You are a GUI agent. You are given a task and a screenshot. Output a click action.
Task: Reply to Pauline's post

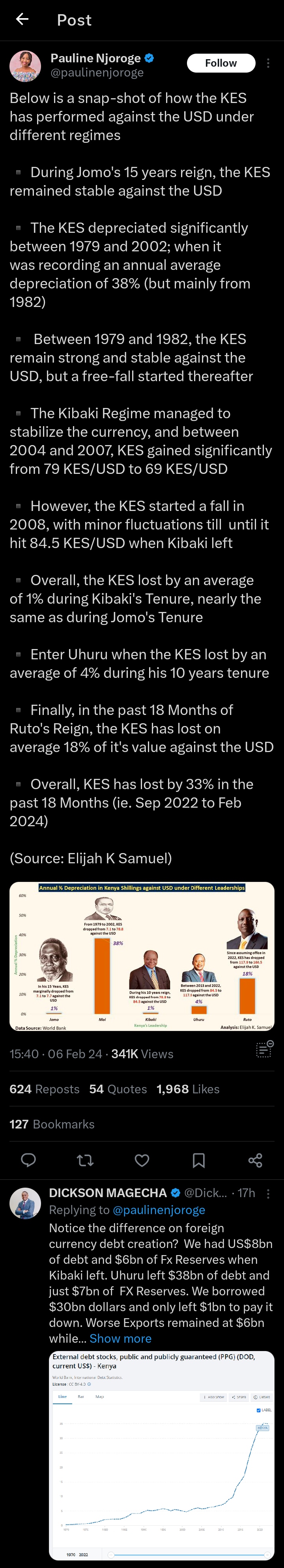(28, 1160)
